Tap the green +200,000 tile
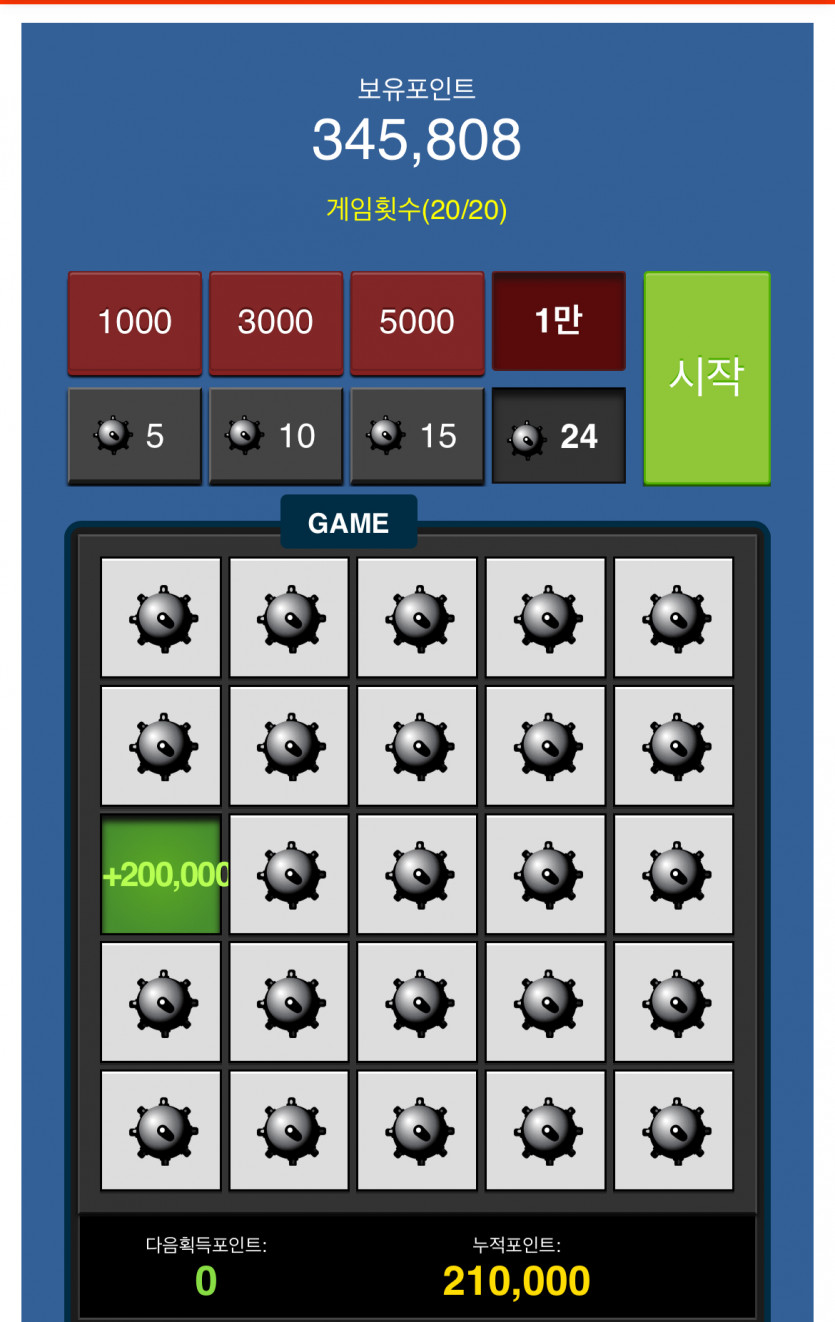The height and width of the screenshot is (1322, 835). pos(161,875)
